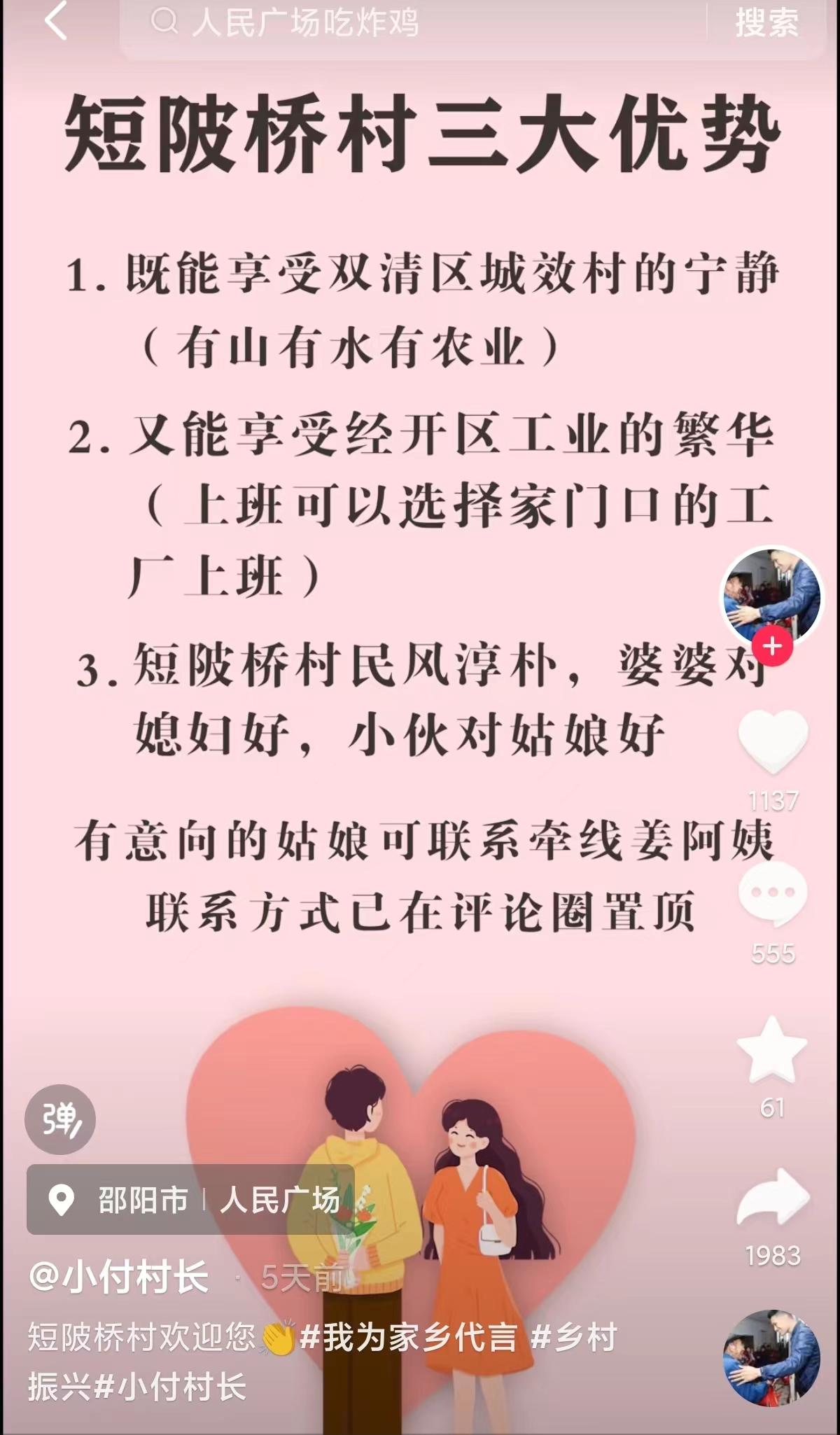
Task: Open @小付村长 username profile
Action: (x=119, y=1277)
